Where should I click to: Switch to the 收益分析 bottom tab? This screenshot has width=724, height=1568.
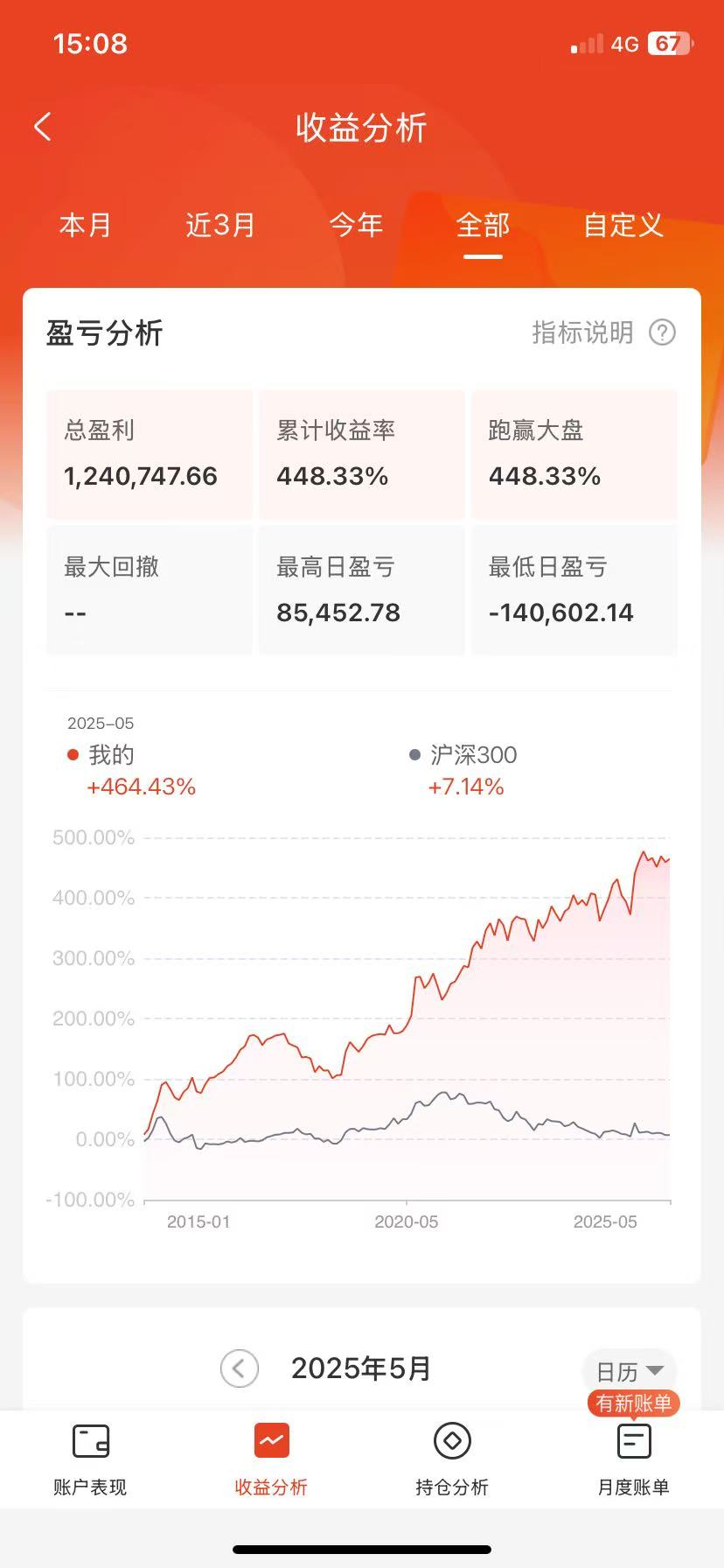coord(271,1459)
